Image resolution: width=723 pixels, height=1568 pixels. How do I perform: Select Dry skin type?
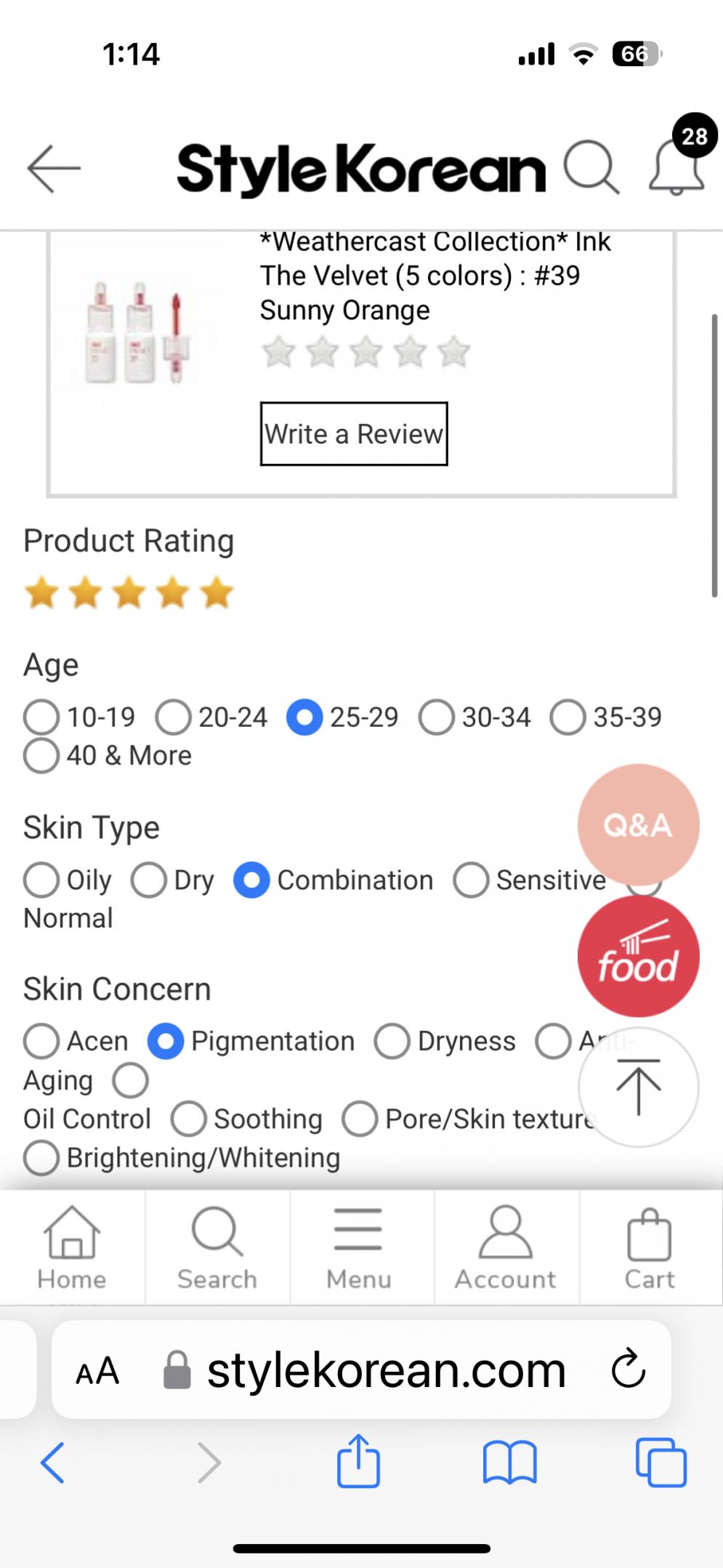point(149,880)
